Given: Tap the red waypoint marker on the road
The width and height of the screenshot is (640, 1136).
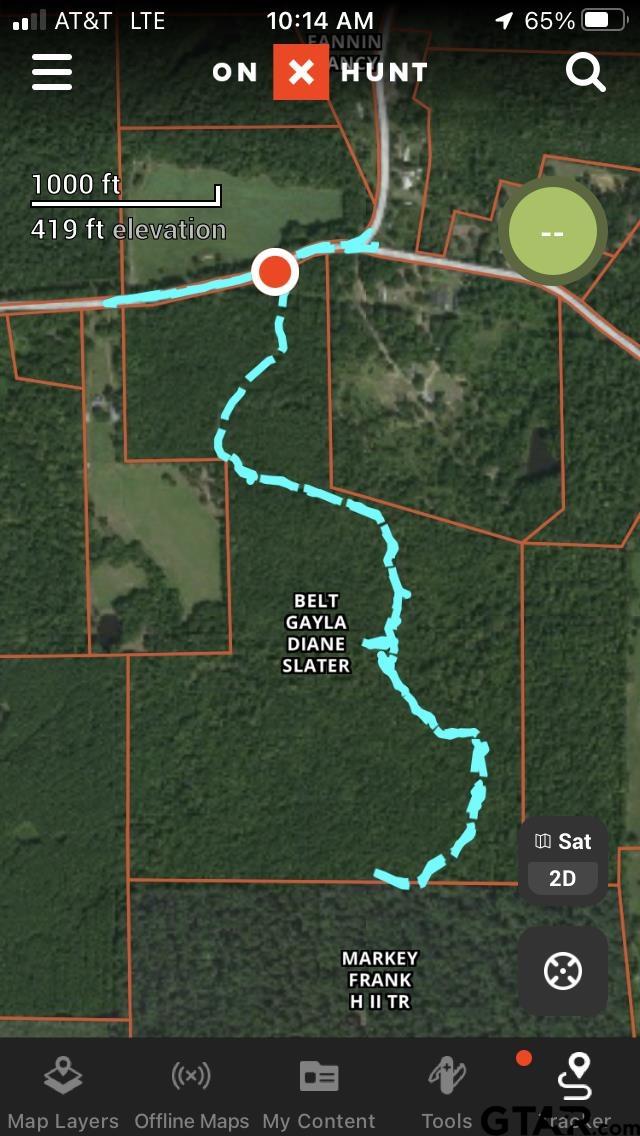Looking at the screenshot, I should 274,271.
